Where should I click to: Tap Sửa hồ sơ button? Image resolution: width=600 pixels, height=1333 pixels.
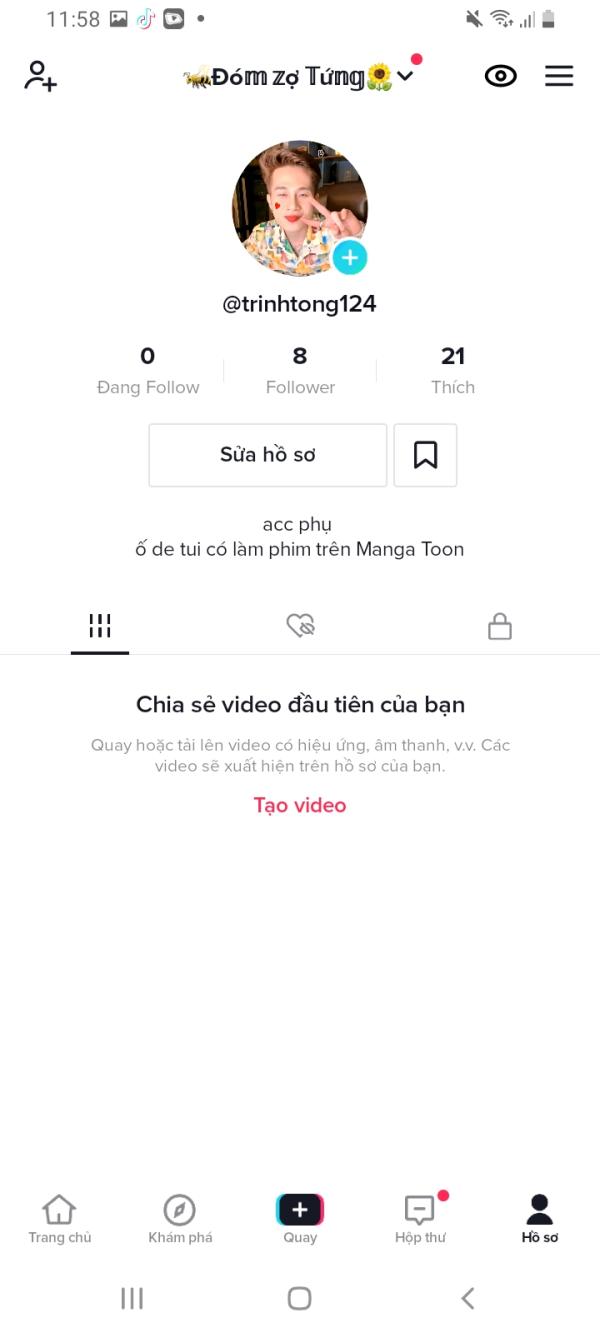[267, 455]
